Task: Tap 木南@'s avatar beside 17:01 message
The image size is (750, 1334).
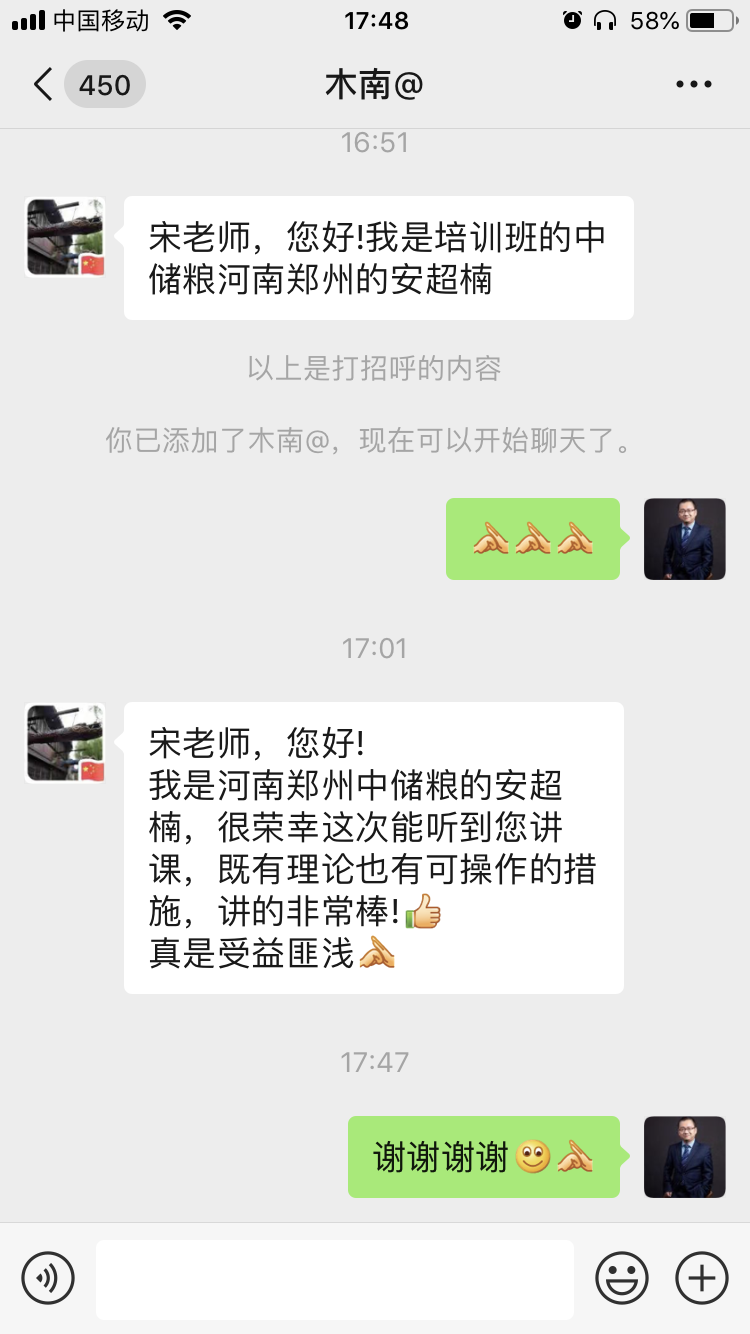Action: 64,743
